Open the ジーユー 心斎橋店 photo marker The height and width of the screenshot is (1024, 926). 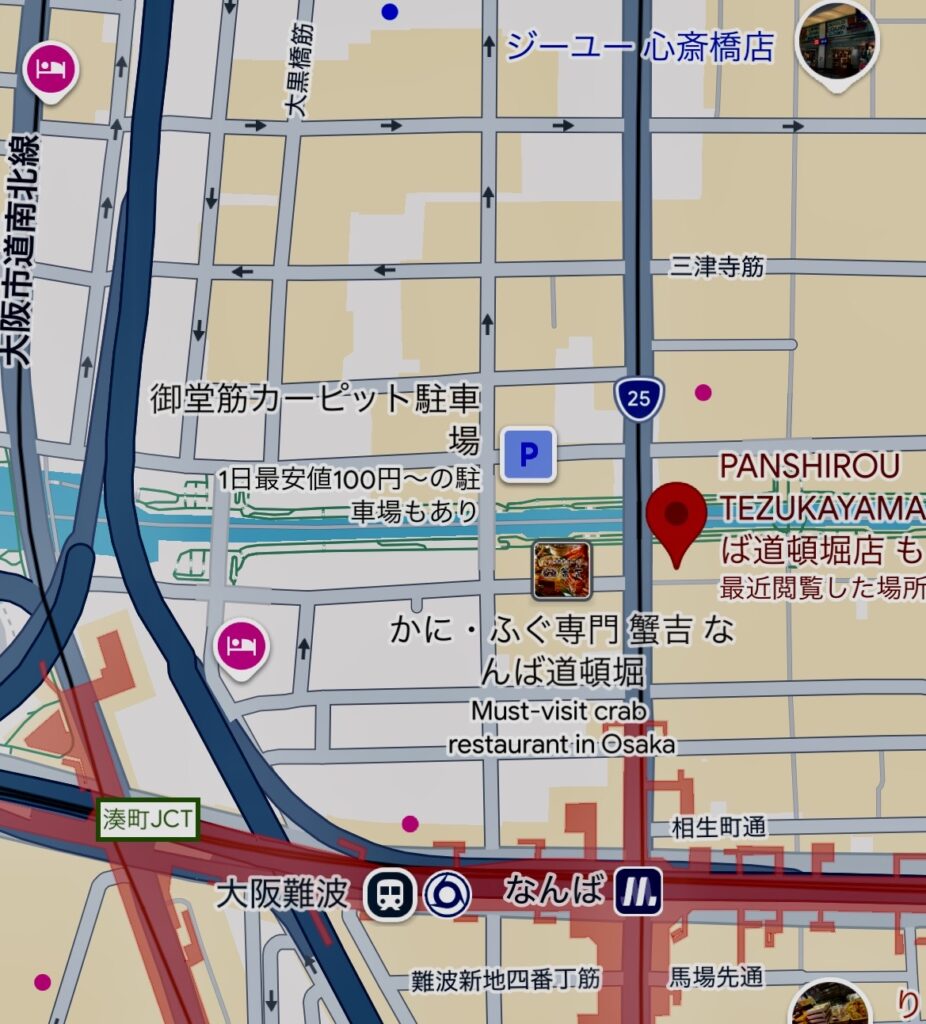838,42
